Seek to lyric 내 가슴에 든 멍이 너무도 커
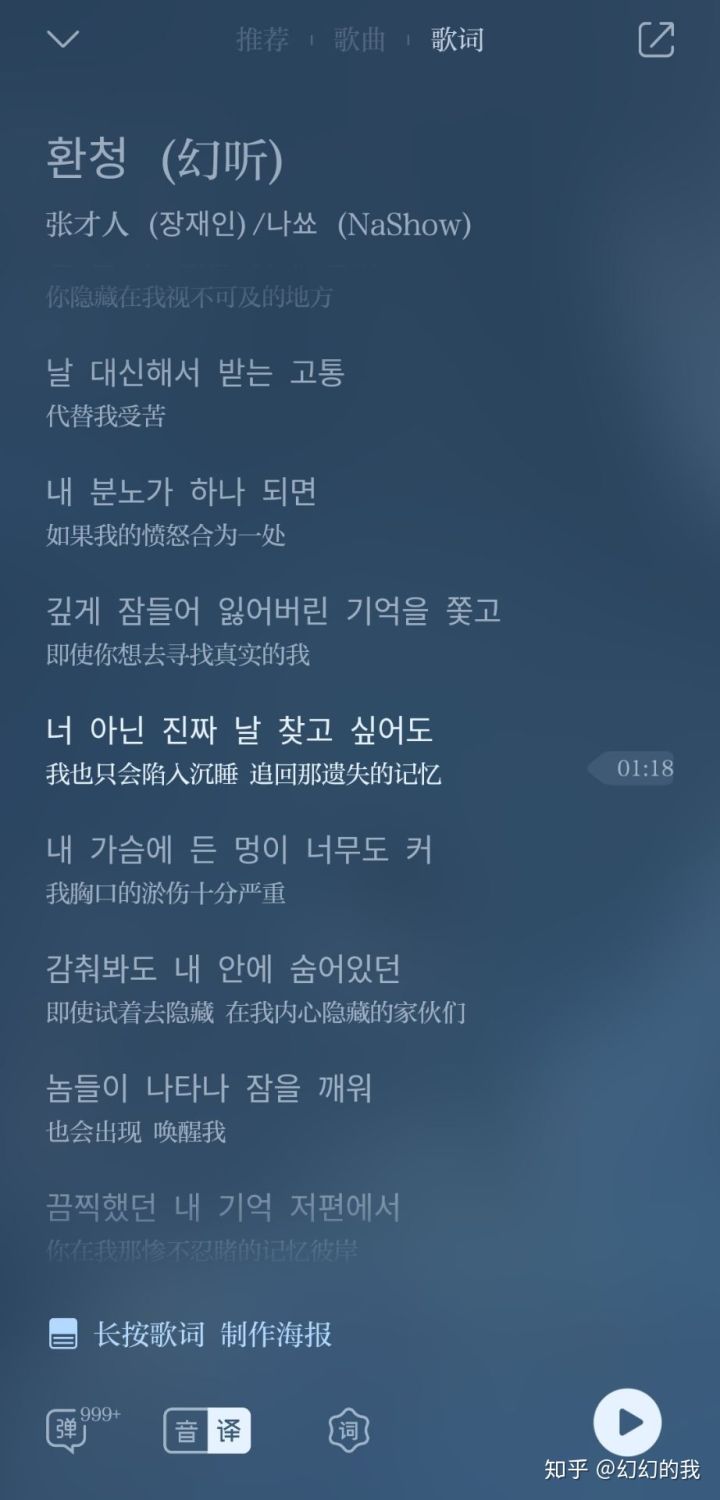The image size is (720, 1500). tap(238, 850)
